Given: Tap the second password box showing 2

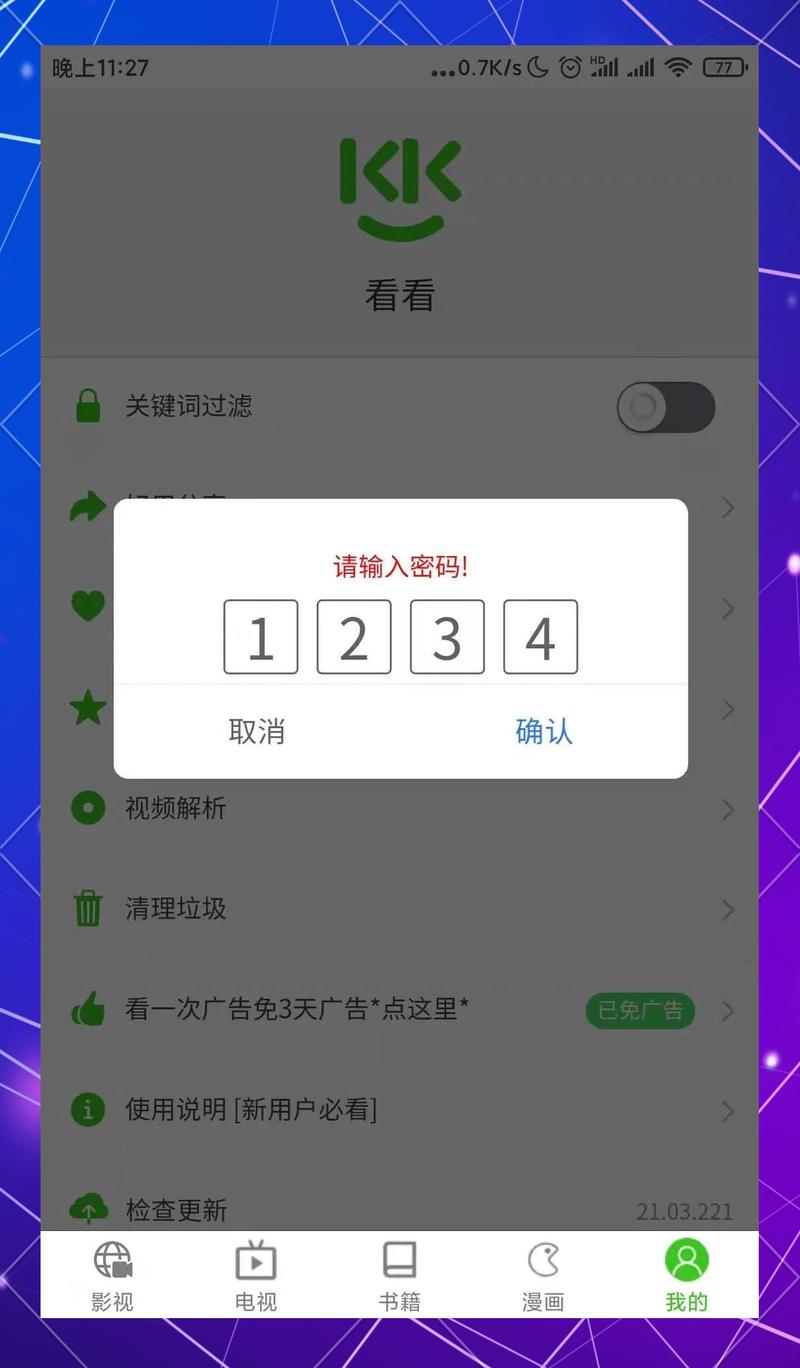Looking at the screenshot, I should coord(354,637).
